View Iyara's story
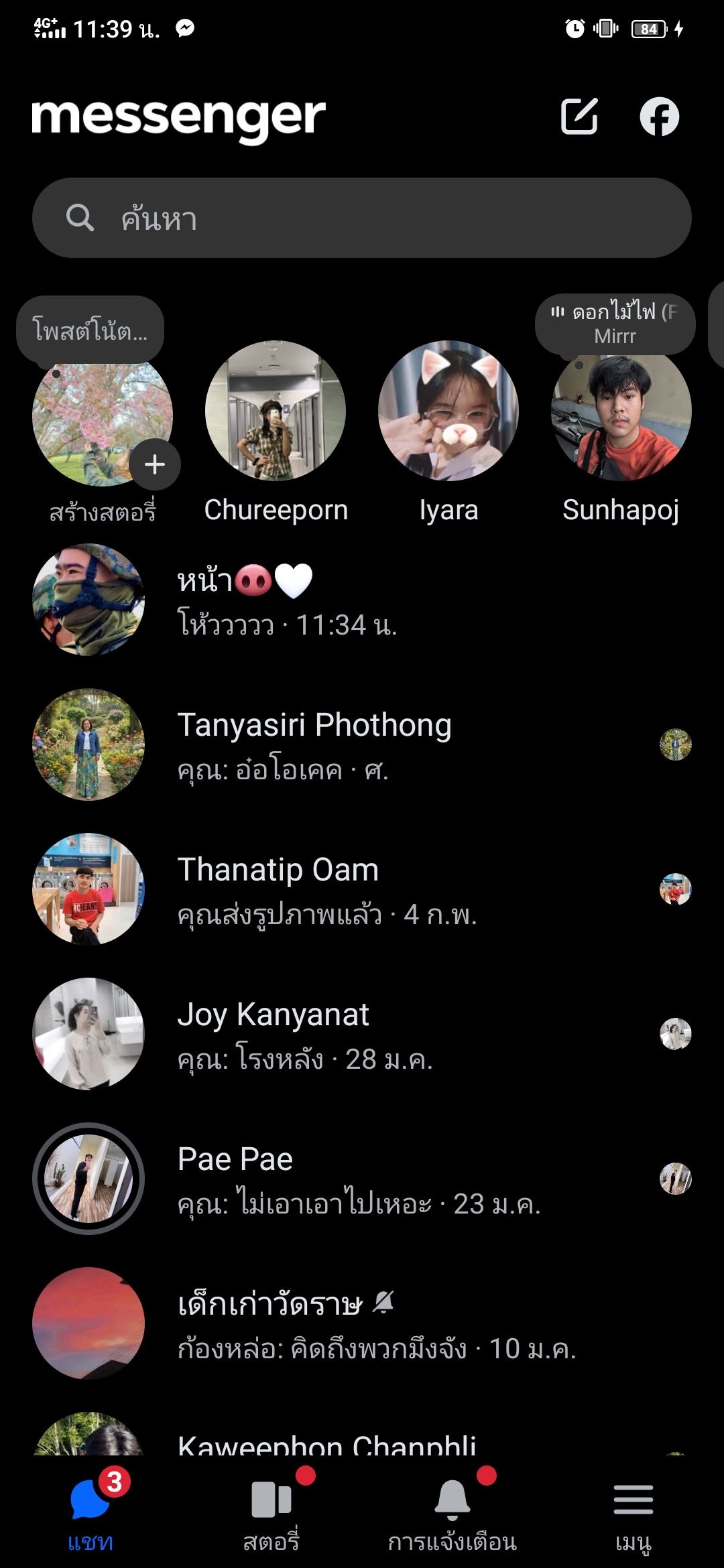Viewport: 724px width, 1568px height. 448,411
